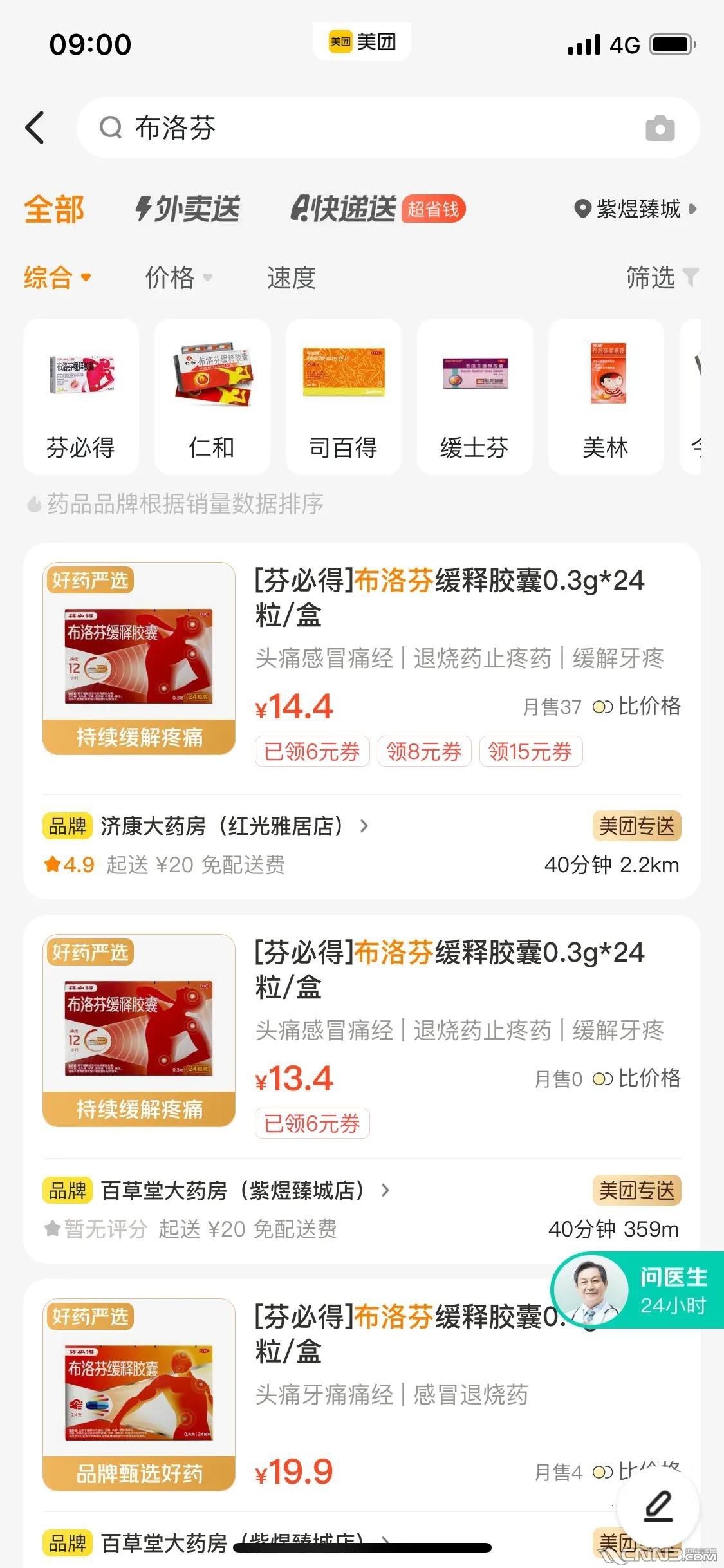Tap 问医生 24小时 floating button
This screenshot has height=1568, width=724.
pyautogui.click(x=637, y=1291)
